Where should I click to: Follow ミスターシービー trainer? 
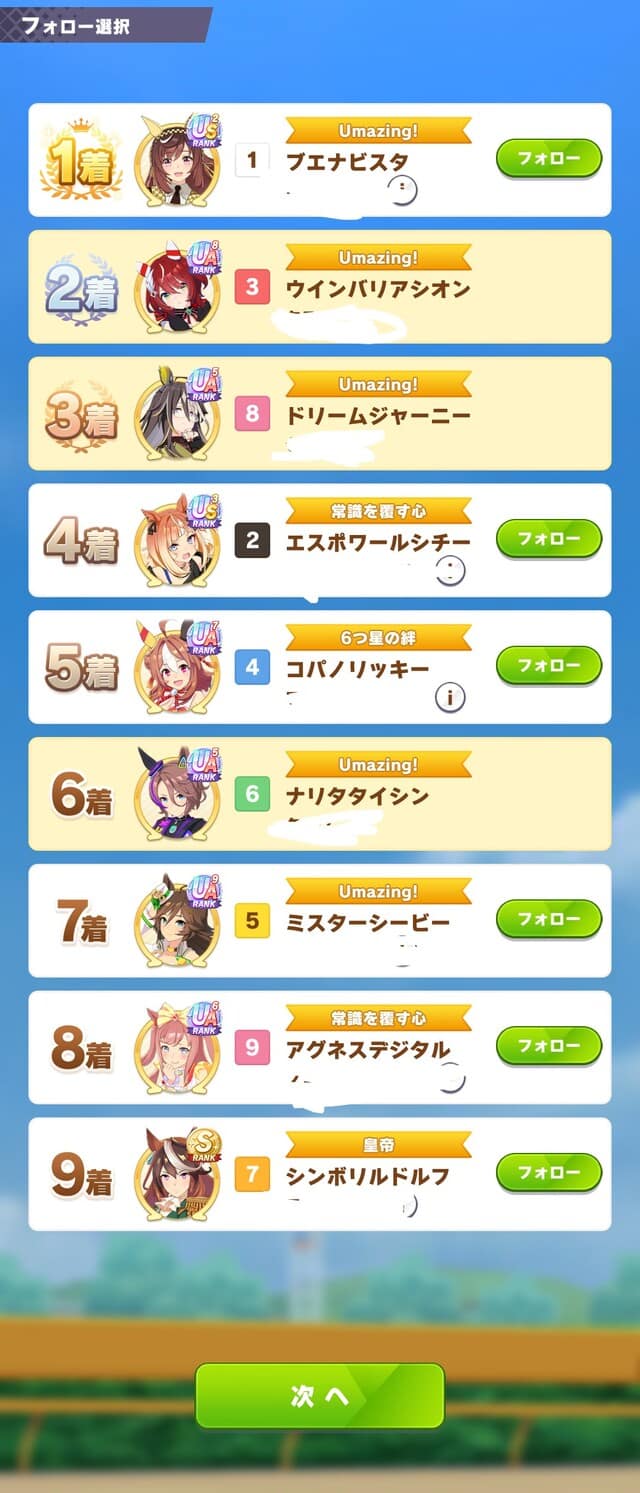pos(549,918)
